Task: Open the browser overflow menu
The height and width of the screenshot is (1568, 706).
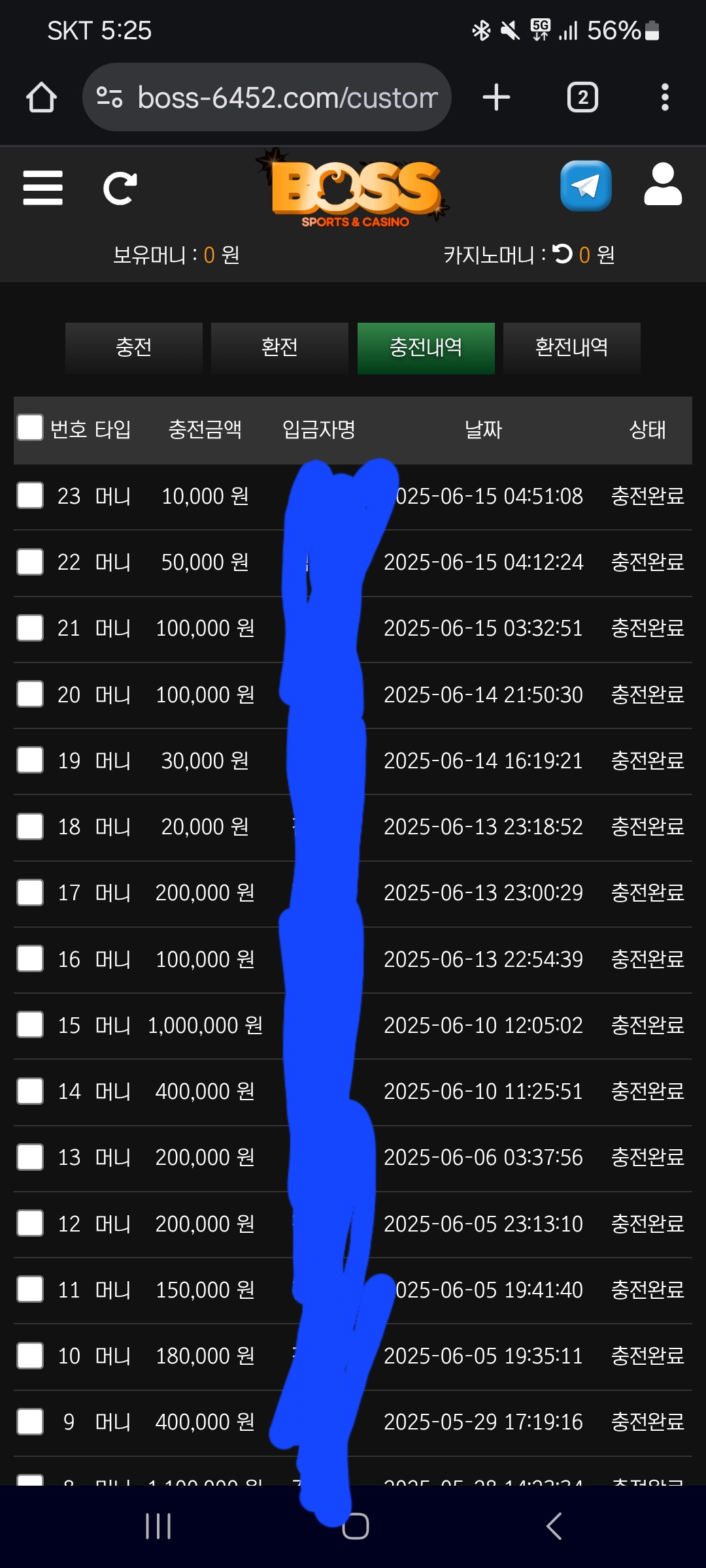Action: [x=665, y=97]
